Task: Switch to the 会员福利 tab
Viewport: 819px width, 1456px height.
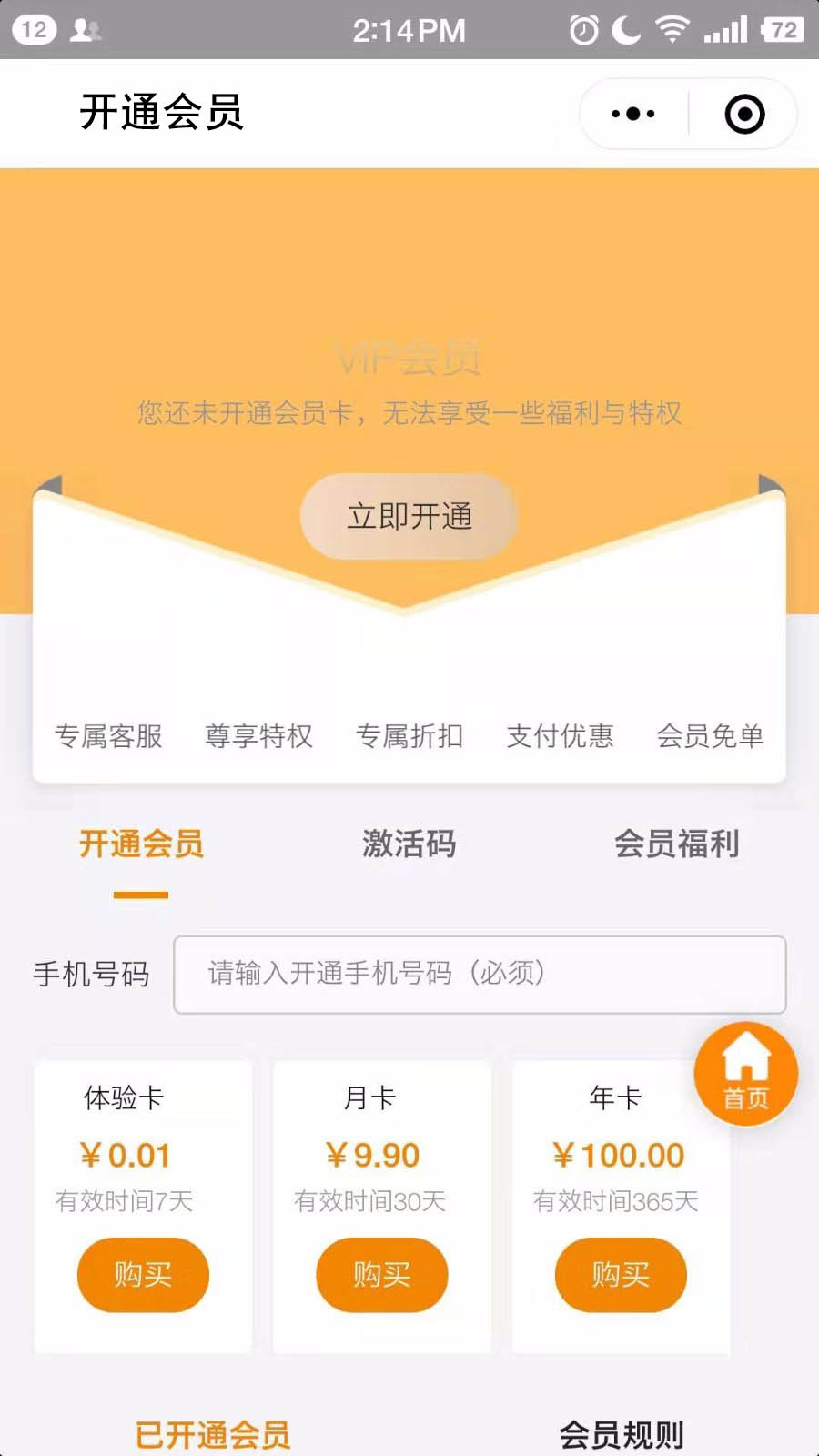Action: 676,844
